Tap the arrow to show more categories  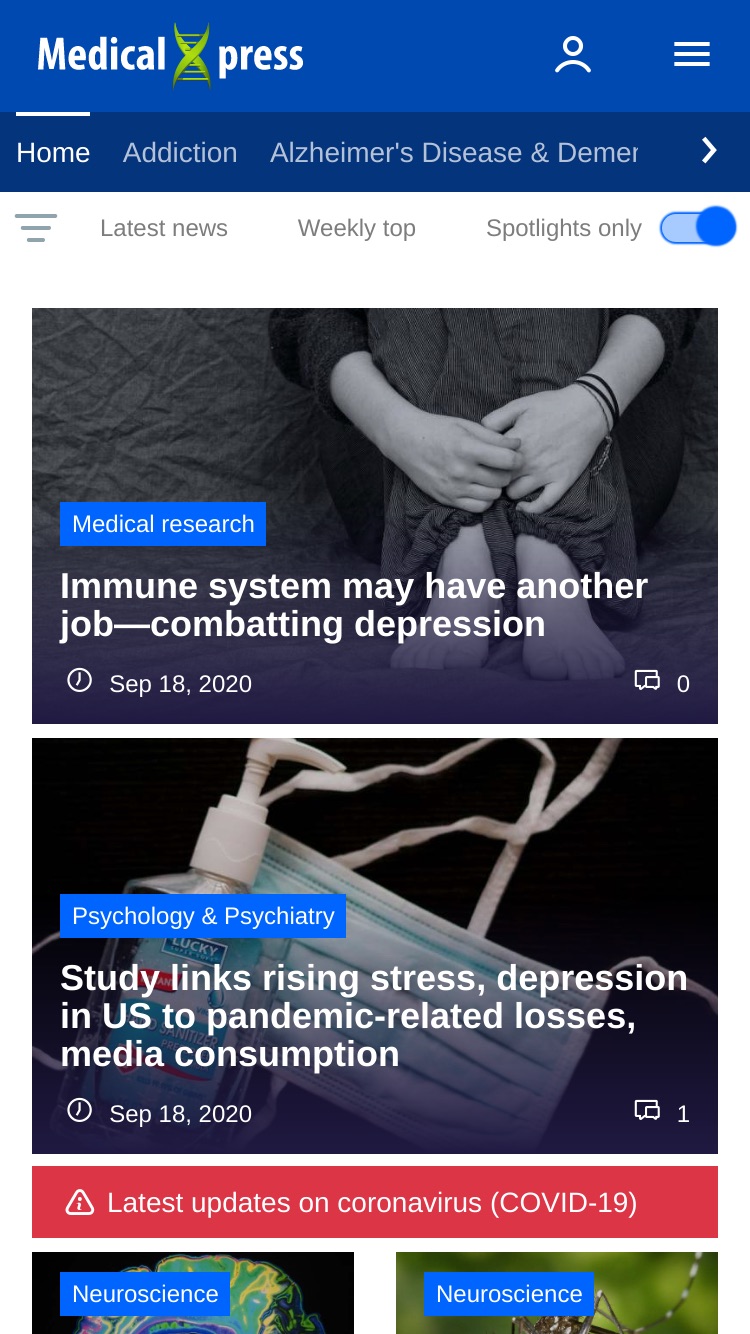pos(709,151)
